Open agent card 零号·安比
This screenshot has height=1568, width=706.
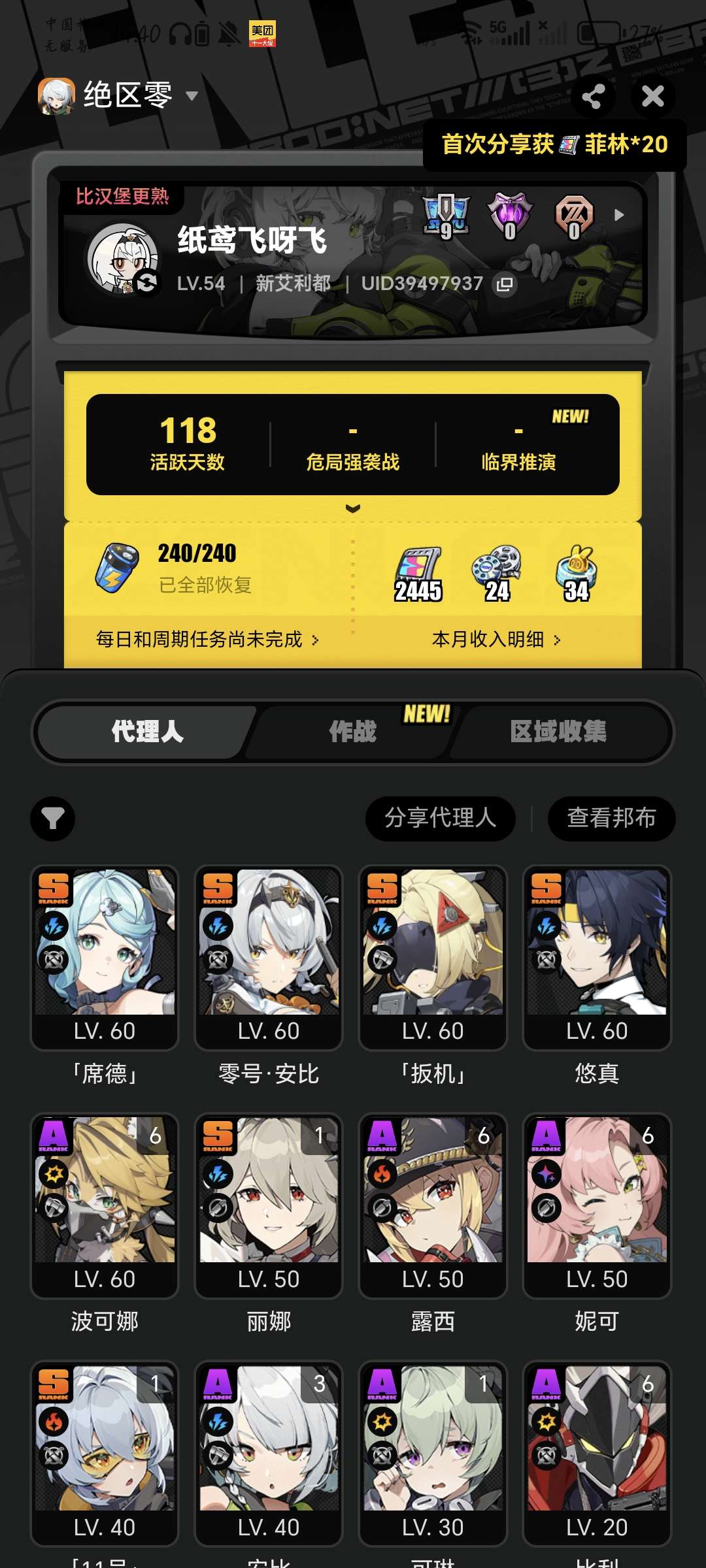tap(269, 957)
